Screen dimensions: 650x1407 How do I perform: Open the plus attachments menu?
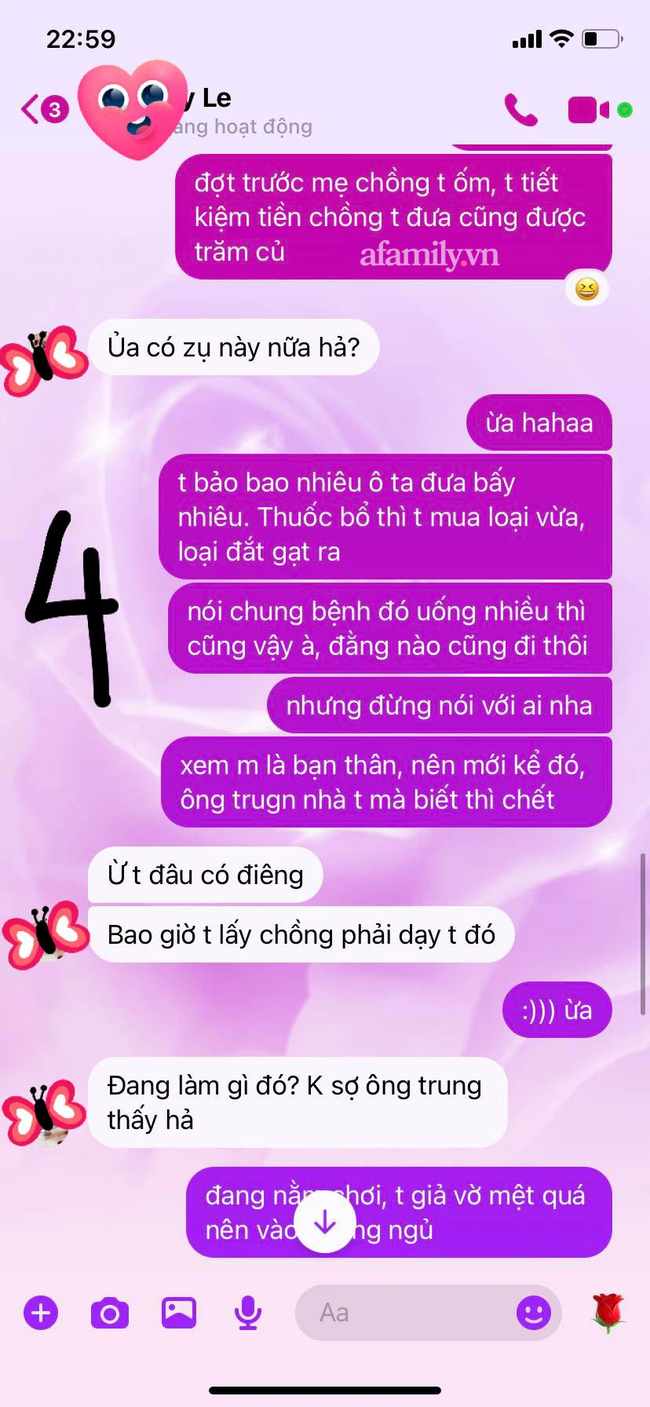pos(41,1312)
